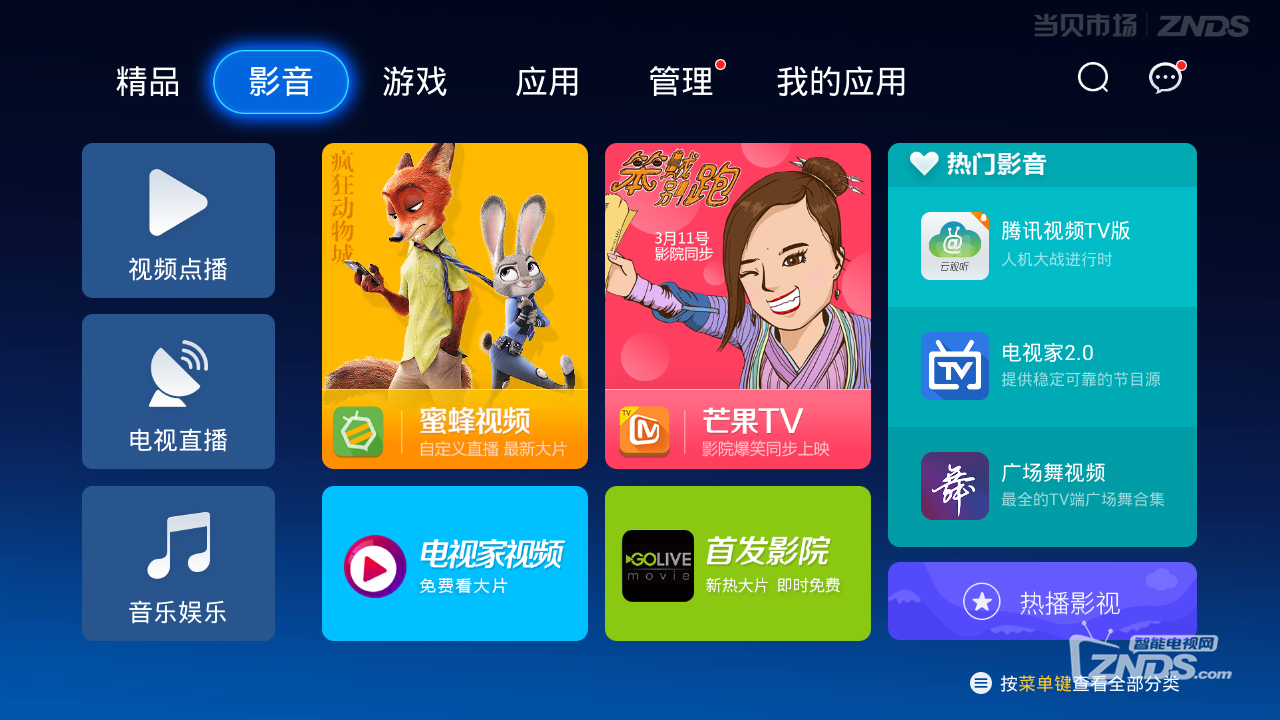Open the search icon
This screenshot has height=720, width=1280.
pyautogui.click(x=1093, y=78)
